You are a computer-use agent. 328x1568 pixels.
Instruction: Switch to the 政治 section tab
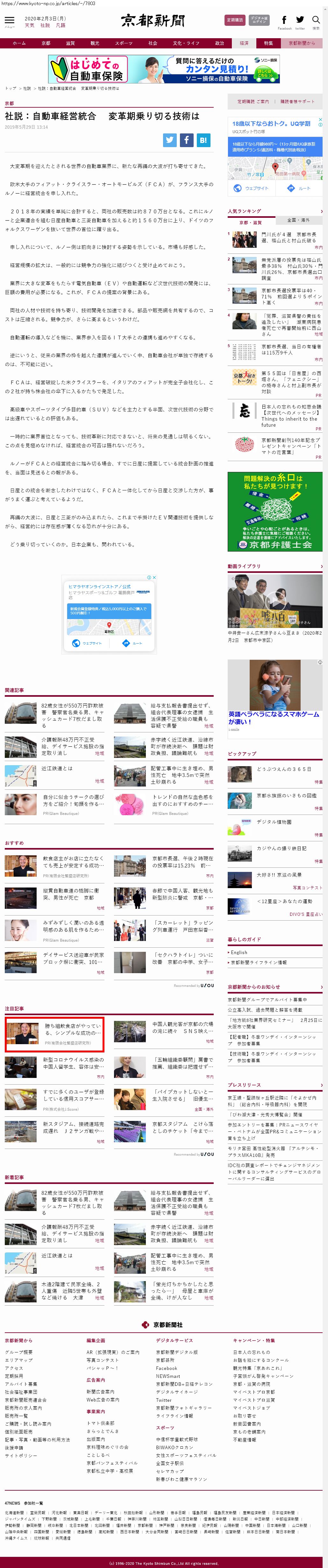click(x=219, y=43)
